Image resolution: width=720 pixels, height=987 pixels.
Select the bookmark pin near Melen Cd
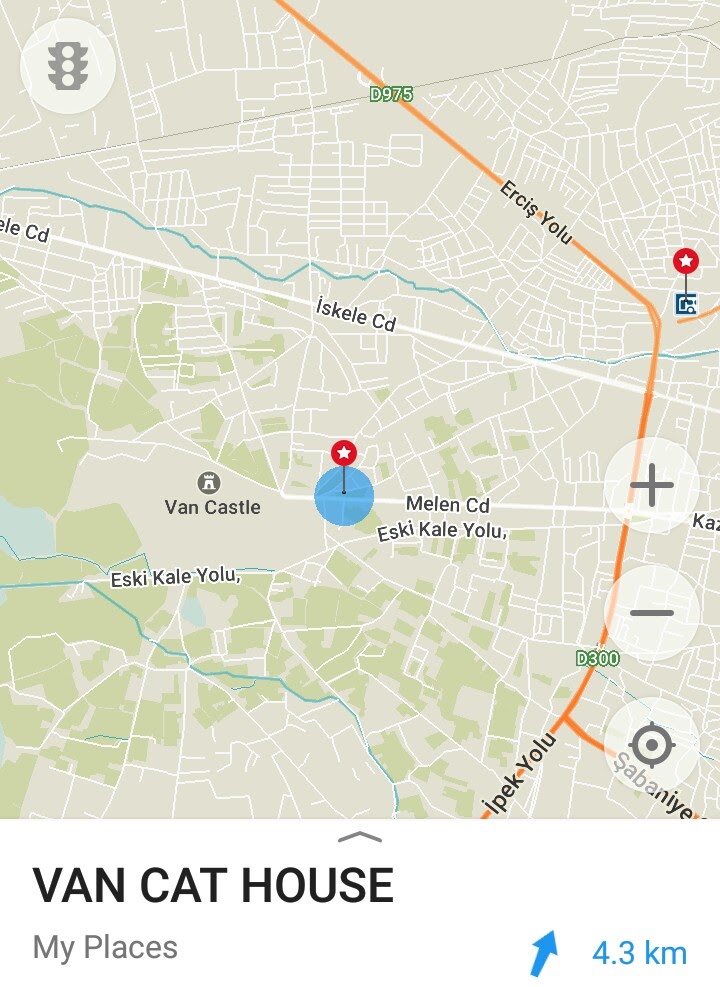pyautogui.click(x=344, y=454)
